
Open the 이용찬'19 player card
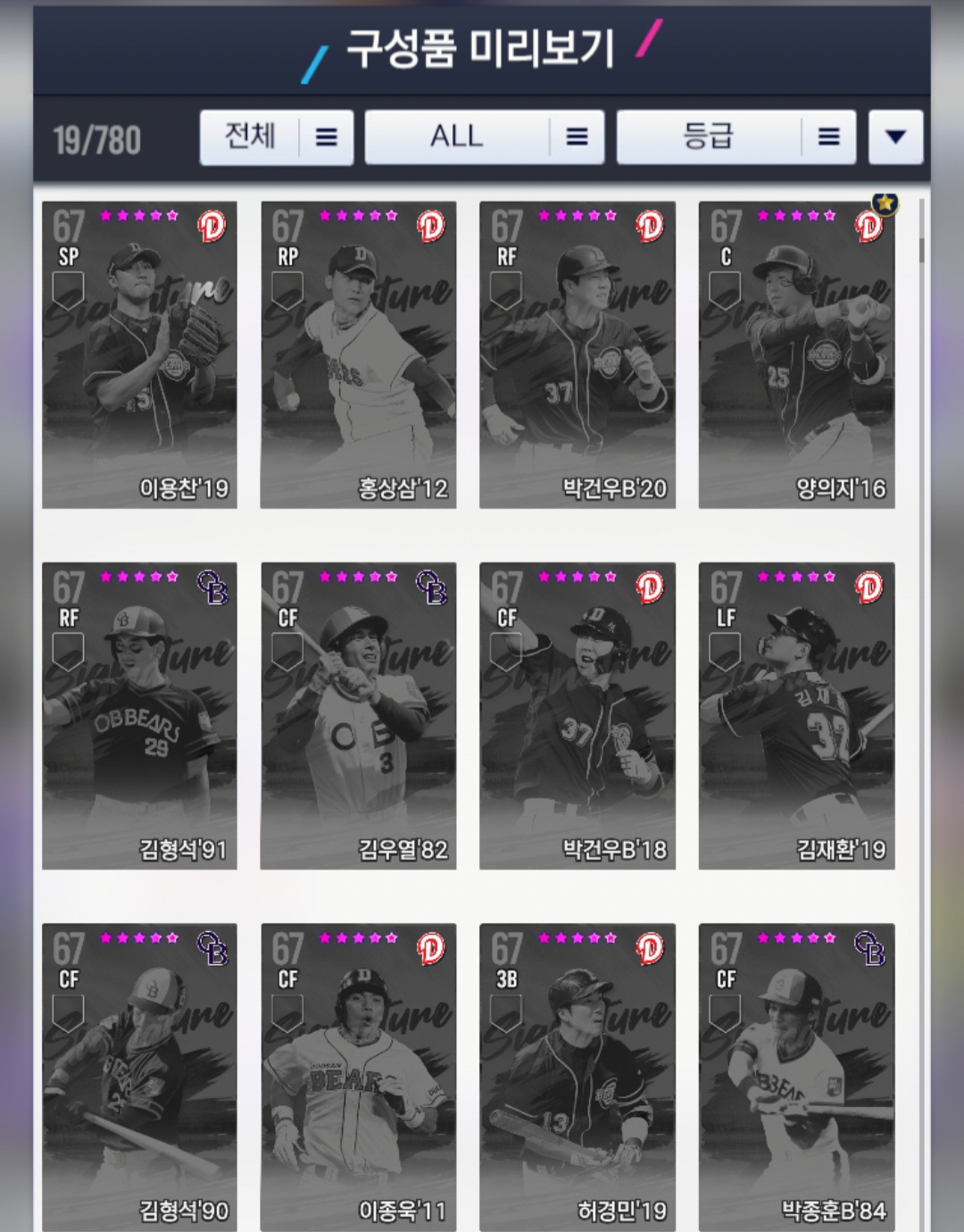click(x=139, y=355)
